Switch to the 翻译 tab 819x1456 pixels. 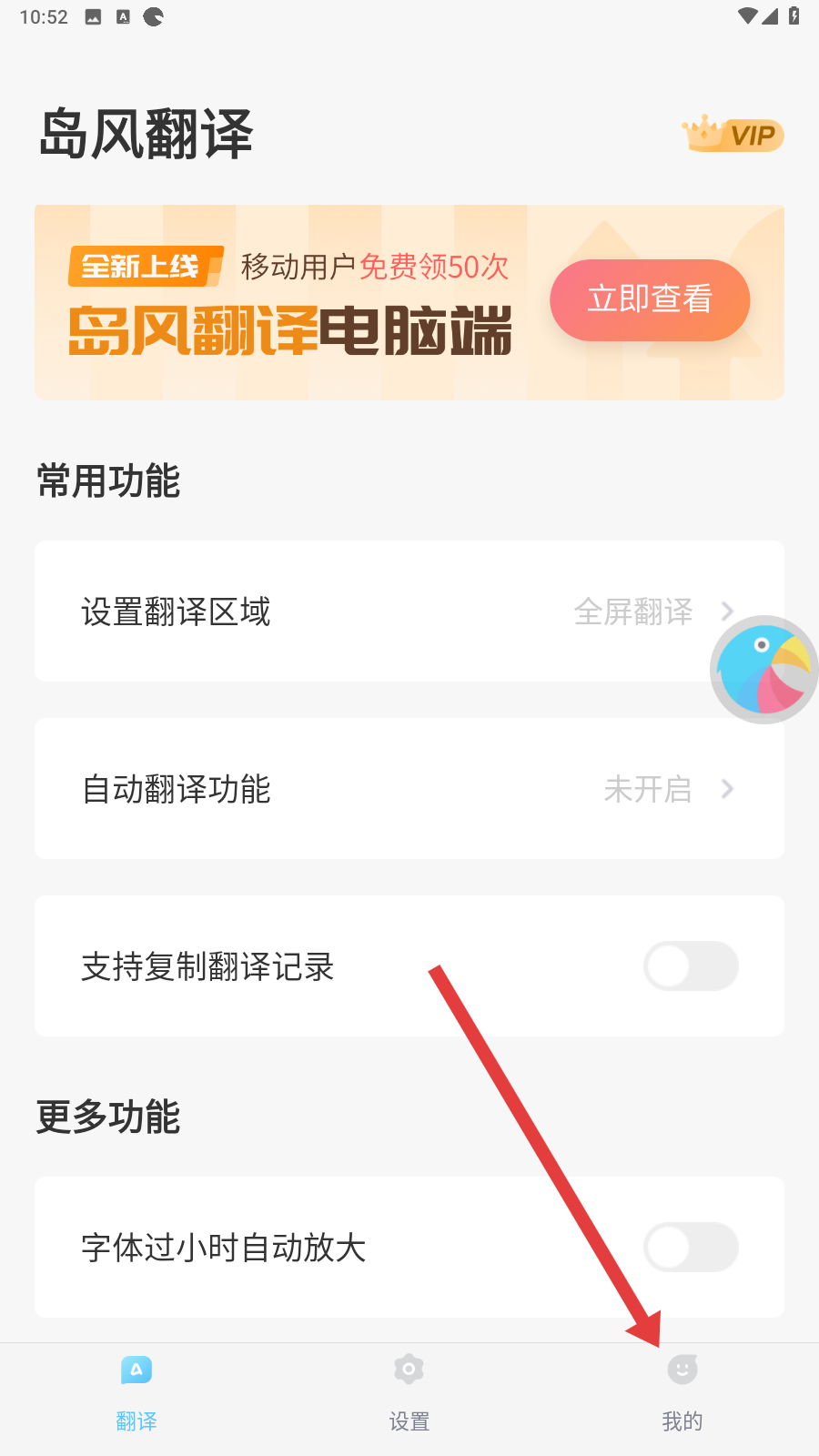coord(136,1392)
